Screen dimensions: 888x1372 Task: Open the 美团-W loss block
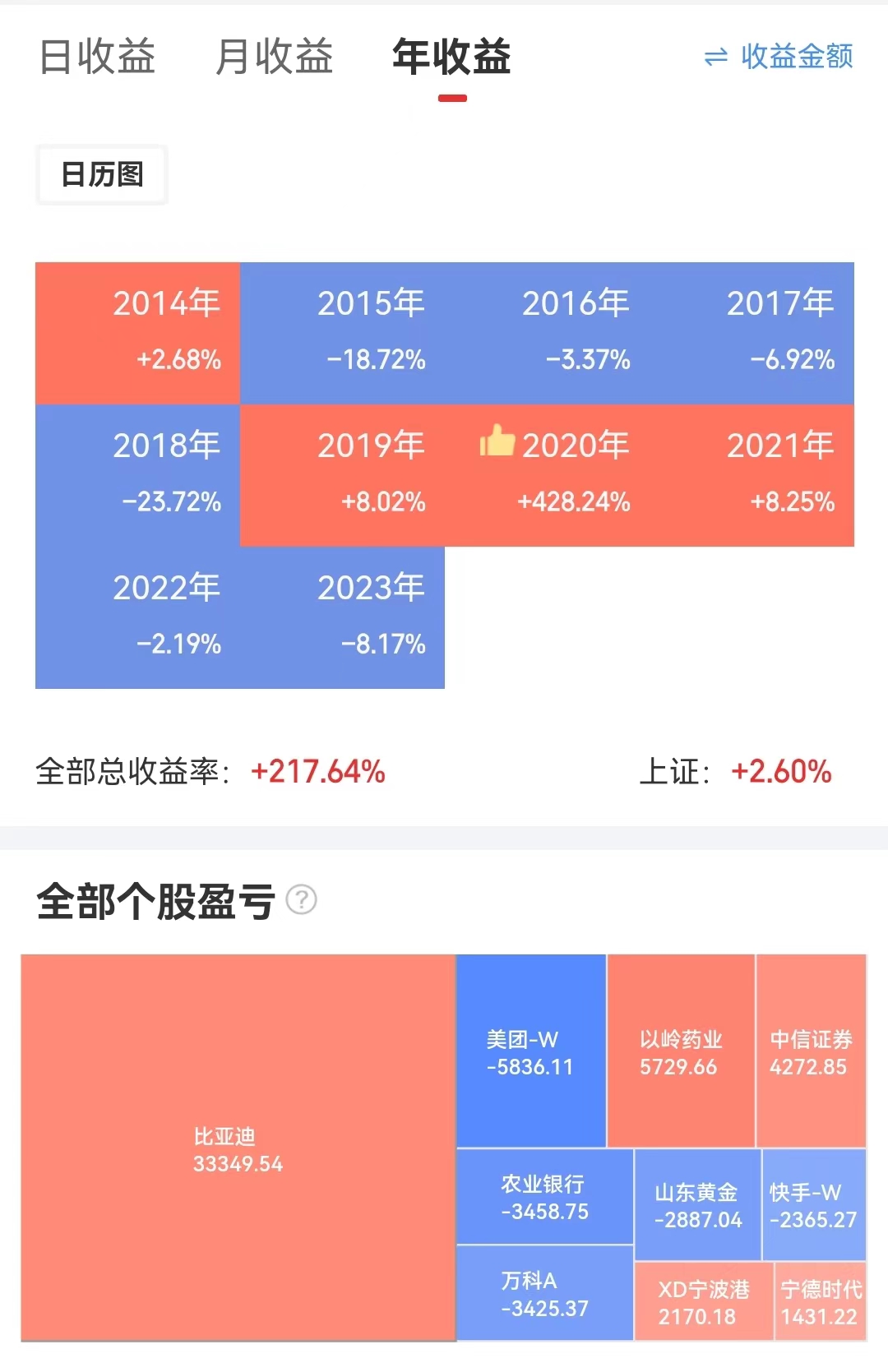point(530,1051)
